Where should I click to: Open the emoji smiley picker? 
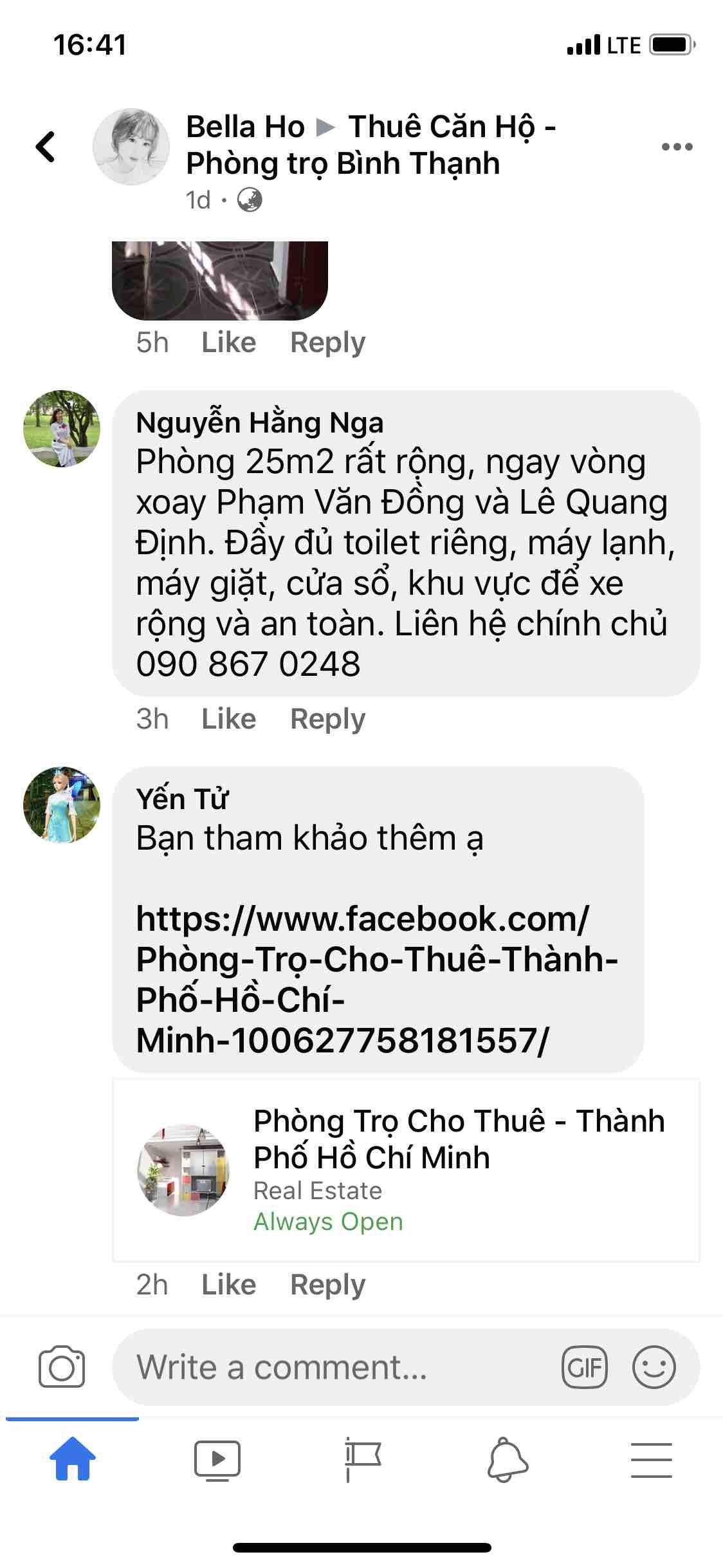point(654,1367)
